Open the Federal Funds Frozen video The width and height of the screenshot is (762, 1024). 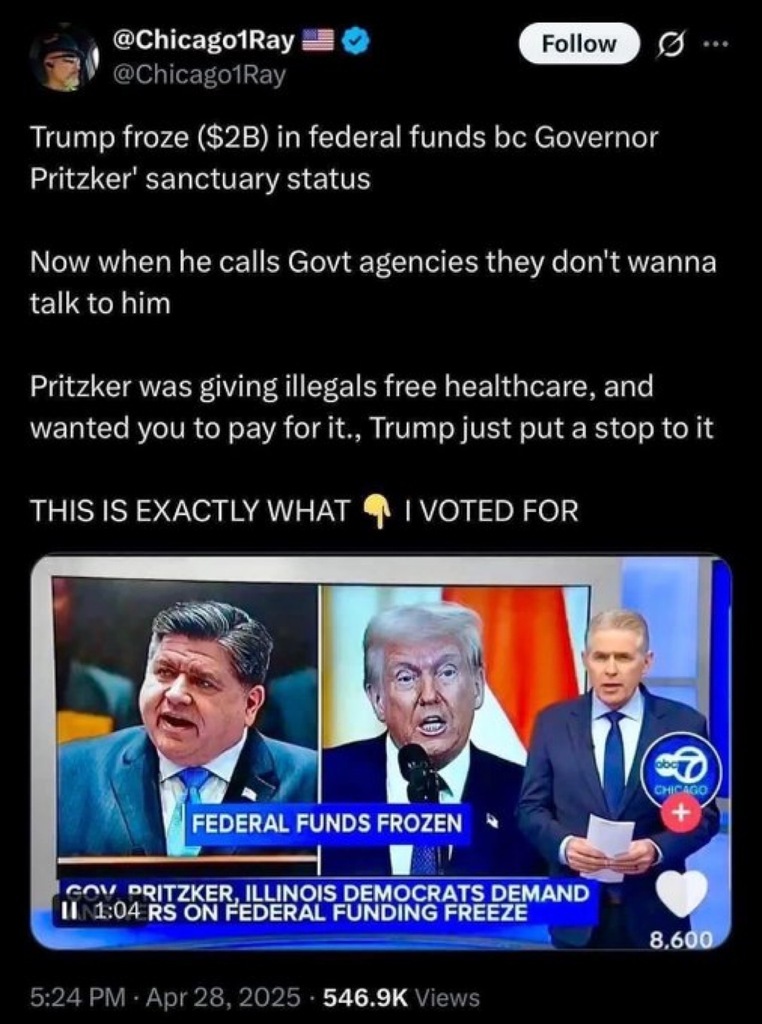point(380,751)
